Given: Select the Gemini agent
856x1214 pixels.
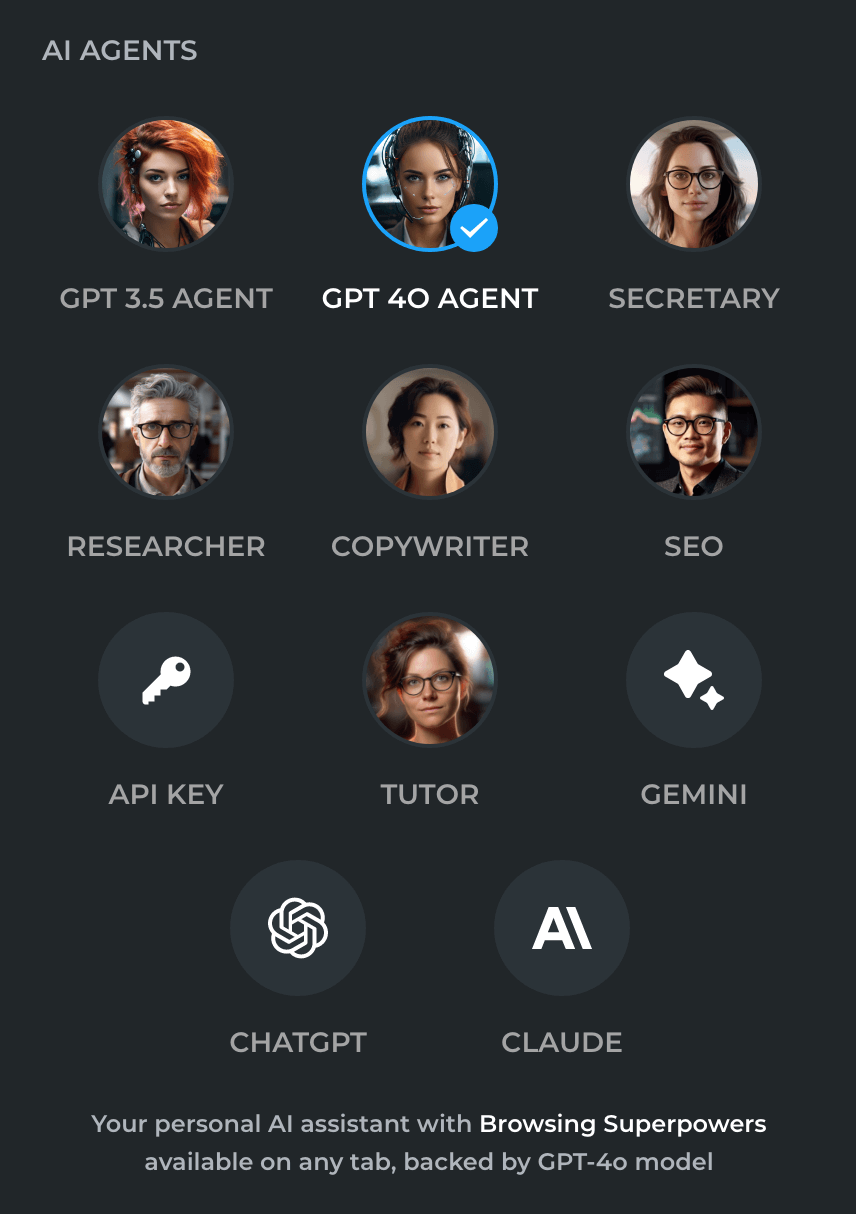Looking at the screenshot, I should click(x=693, y=680).
